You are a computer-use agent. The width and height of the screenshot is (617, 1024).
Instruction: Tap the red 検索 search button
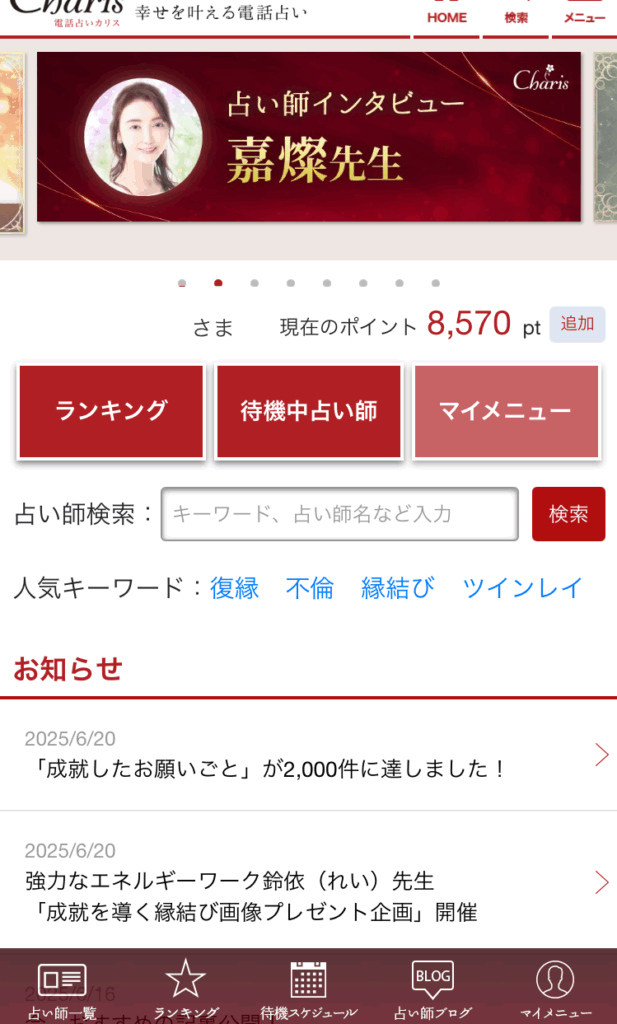coord(568,514)
